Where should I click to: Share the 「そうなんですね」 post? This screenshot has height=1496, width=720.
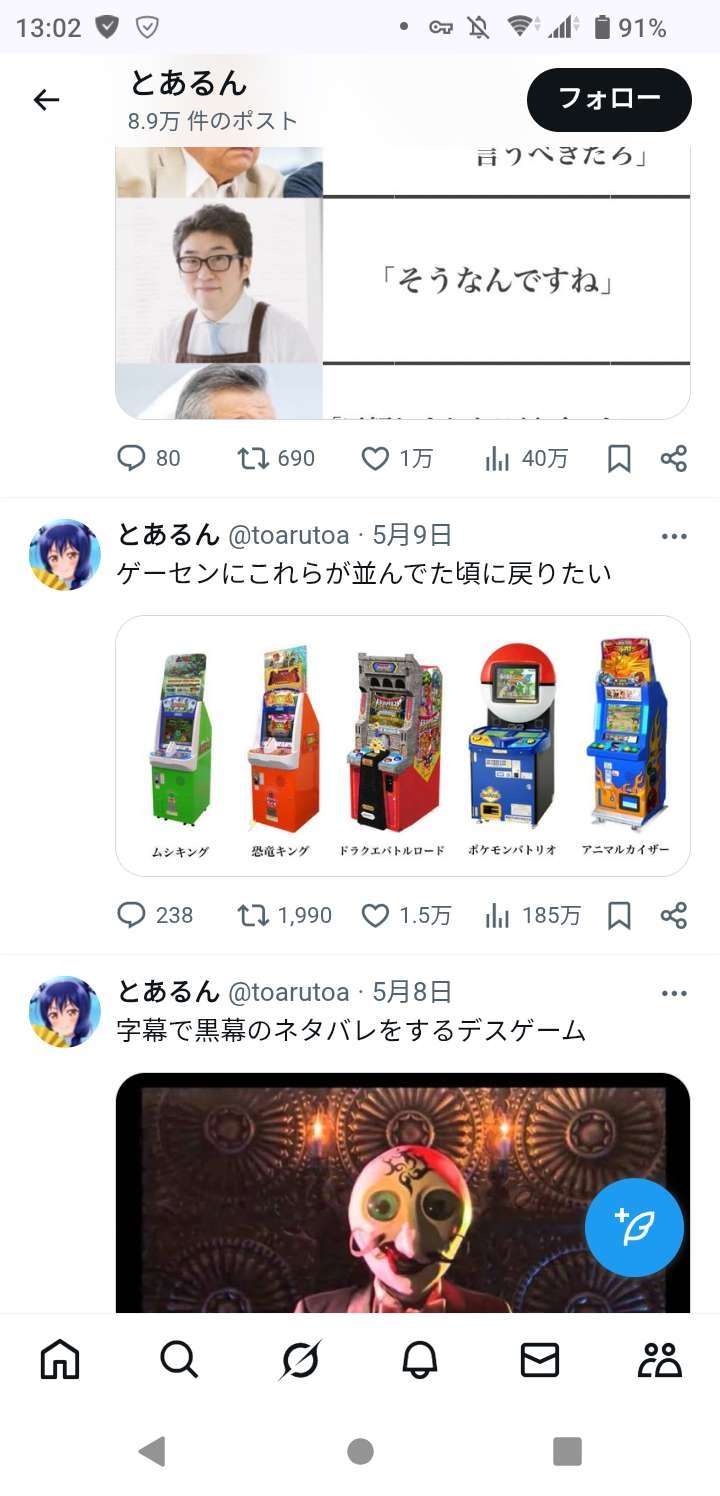[x=674, y=458]
